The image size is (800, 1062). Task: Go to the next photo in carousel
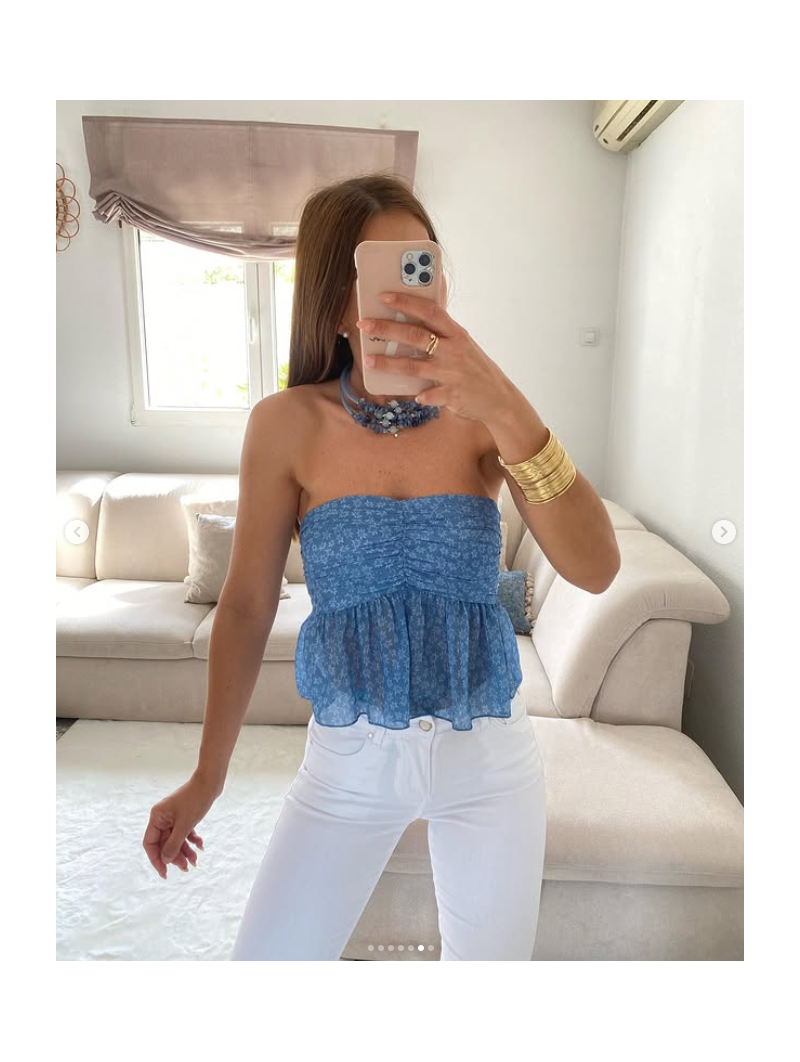724,532
